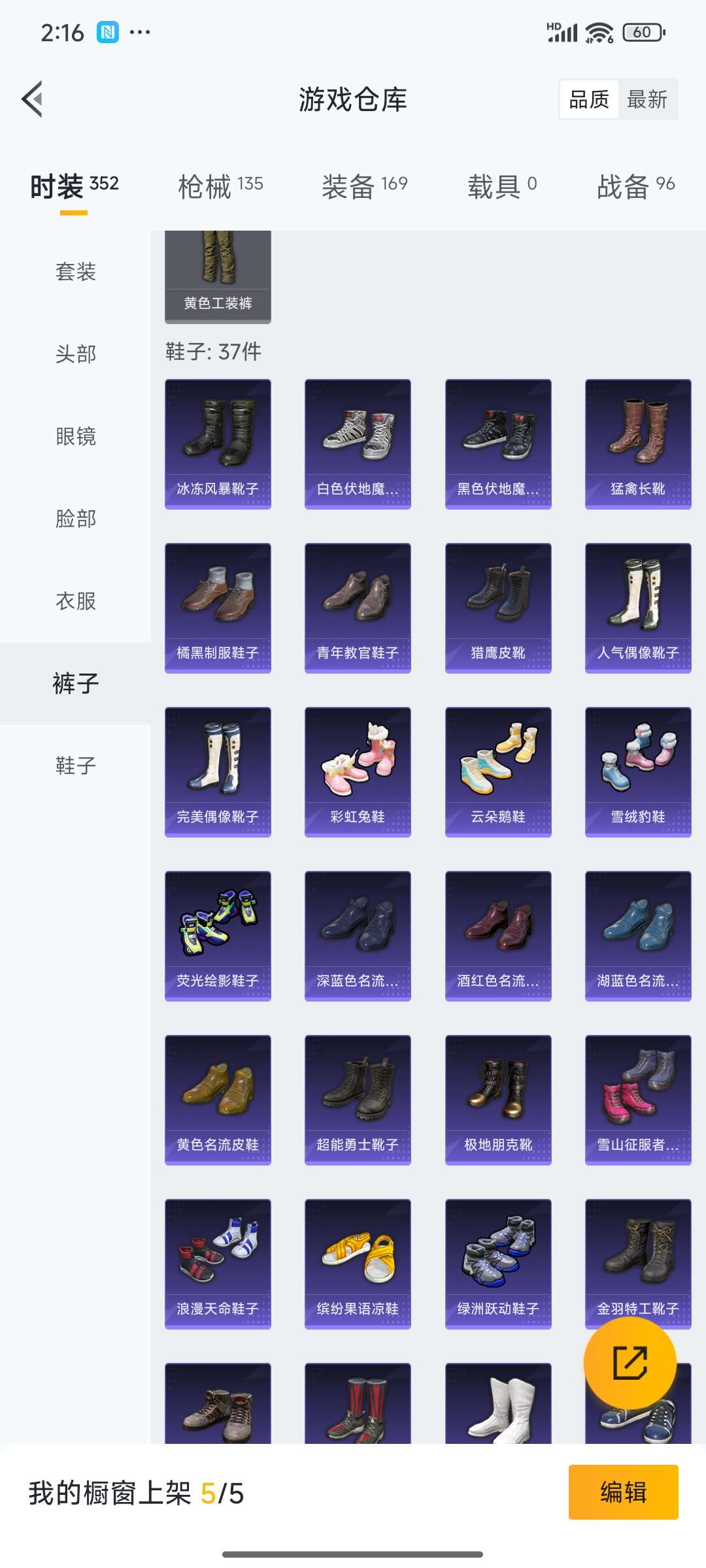This screenshot has width=706, height=1568.
Task: Jump to the 眼镜 category
Action: coord(75,436)
